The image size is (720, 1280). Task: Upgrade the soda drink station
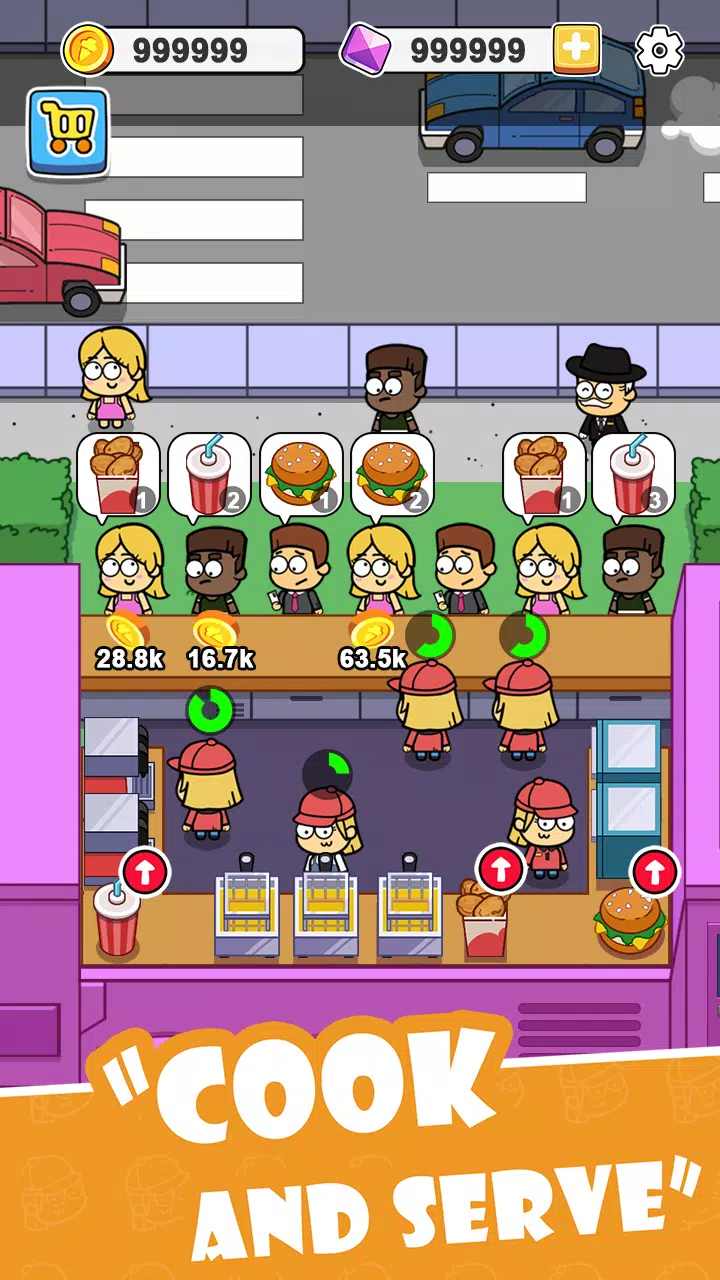click(145, 871)
